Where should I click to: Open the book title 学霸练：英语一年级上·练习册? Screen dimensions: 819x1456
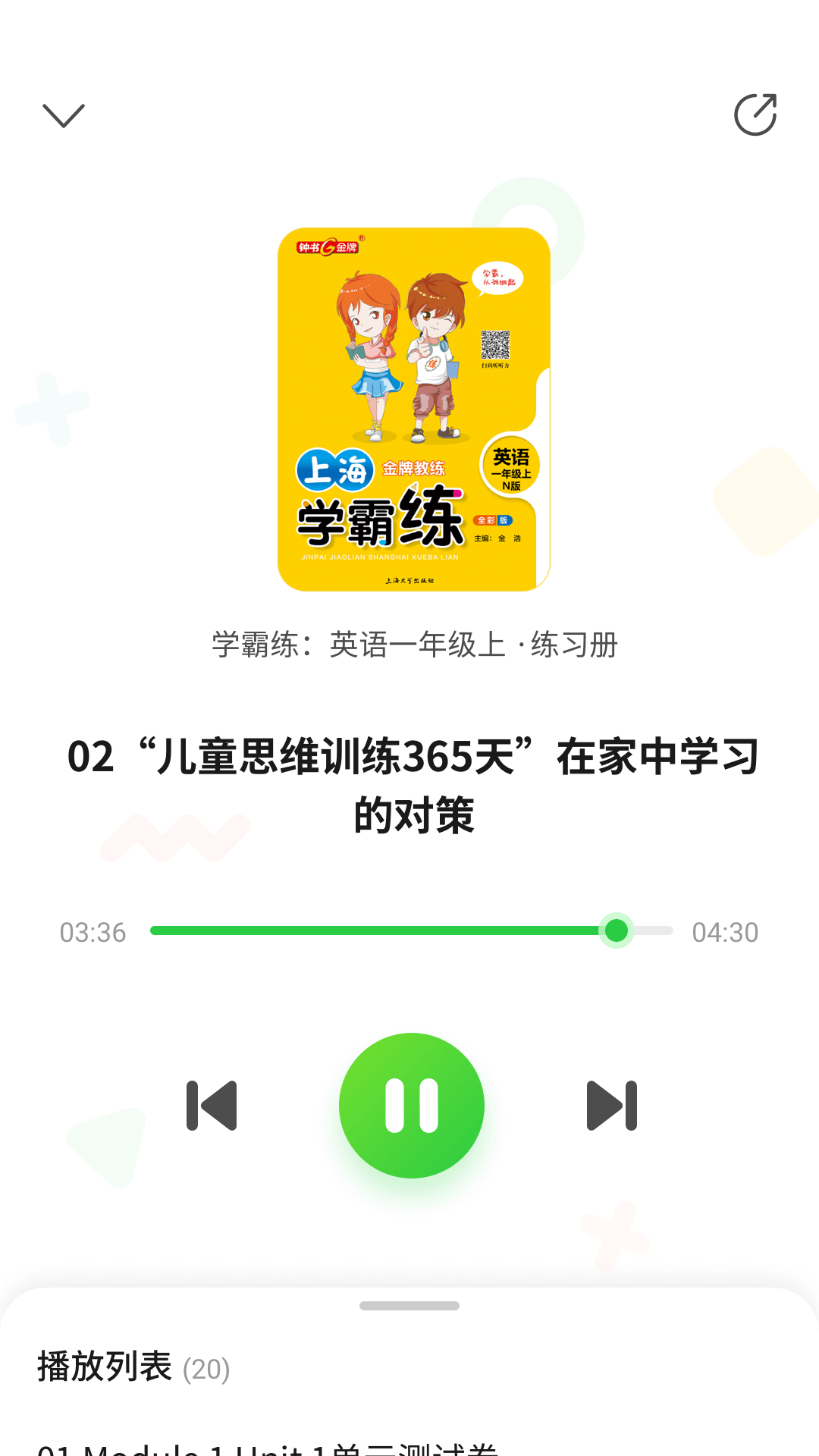[x=413, y=645]
